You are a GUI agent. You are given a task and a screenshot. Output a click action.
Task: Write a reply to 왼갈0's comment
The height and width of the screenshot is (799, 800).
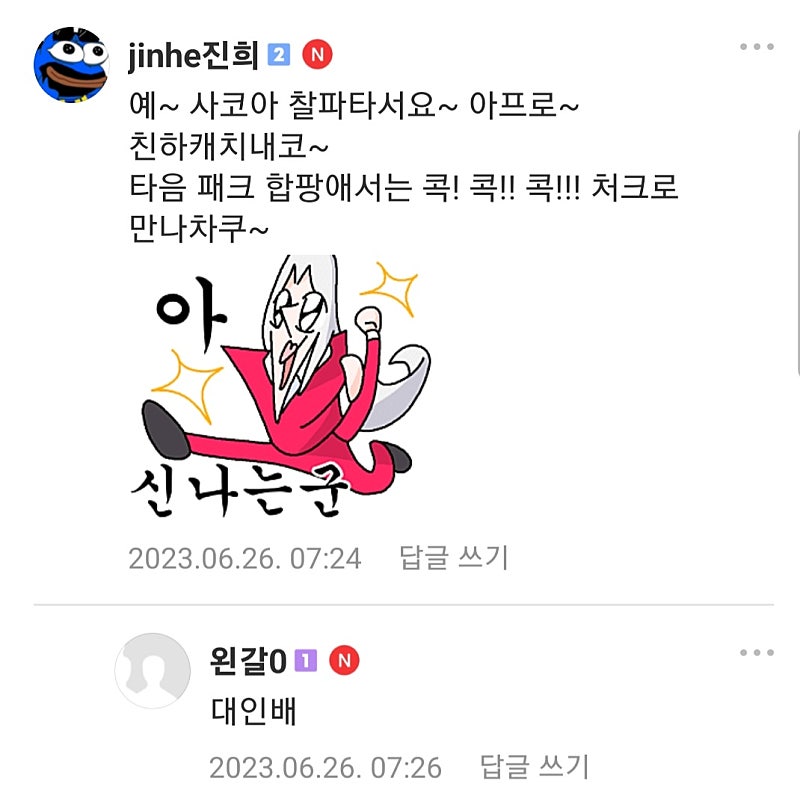(x=534, y=767)
